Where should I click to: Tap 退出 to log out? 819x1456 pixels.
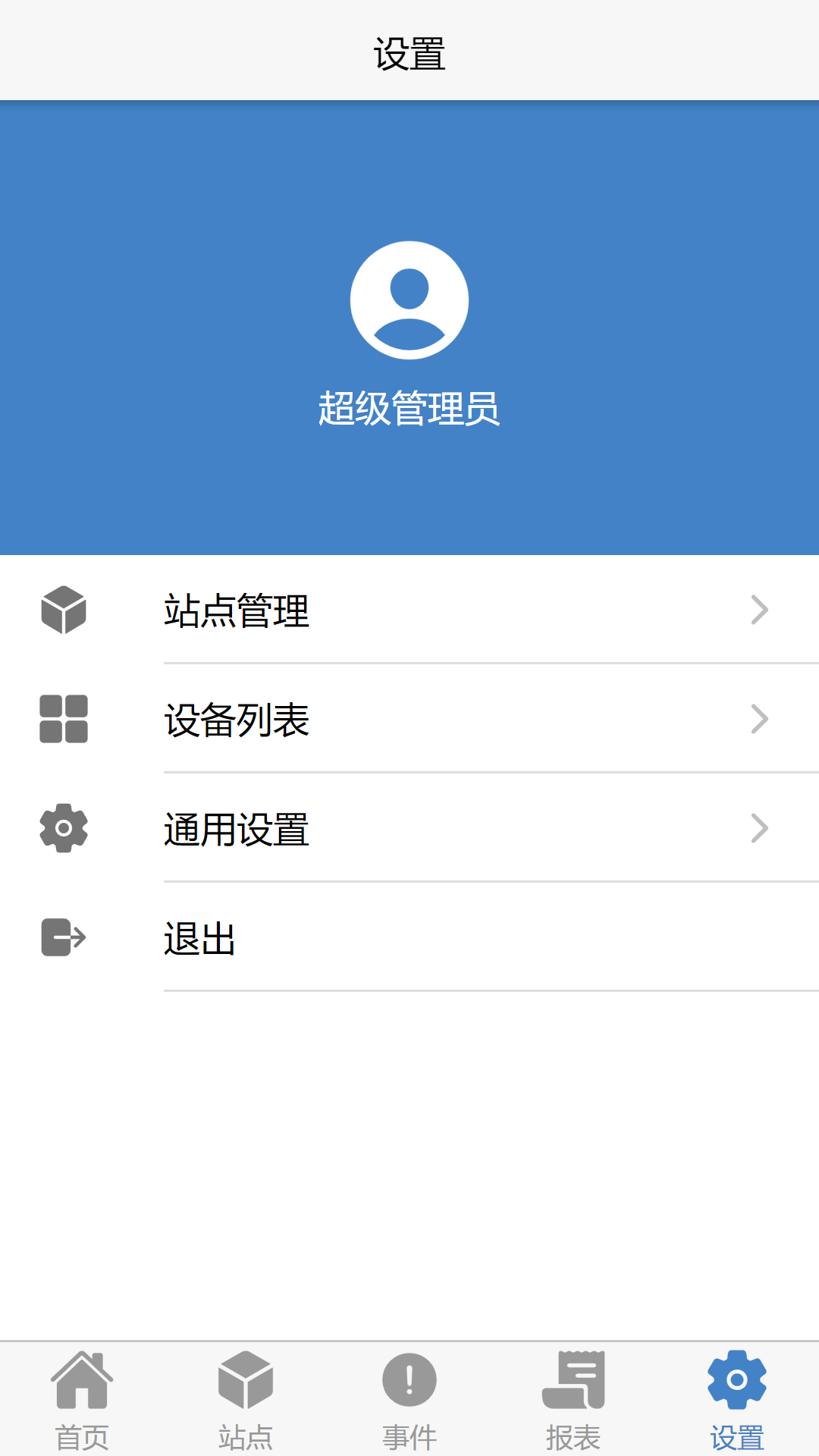coord(409,937)
